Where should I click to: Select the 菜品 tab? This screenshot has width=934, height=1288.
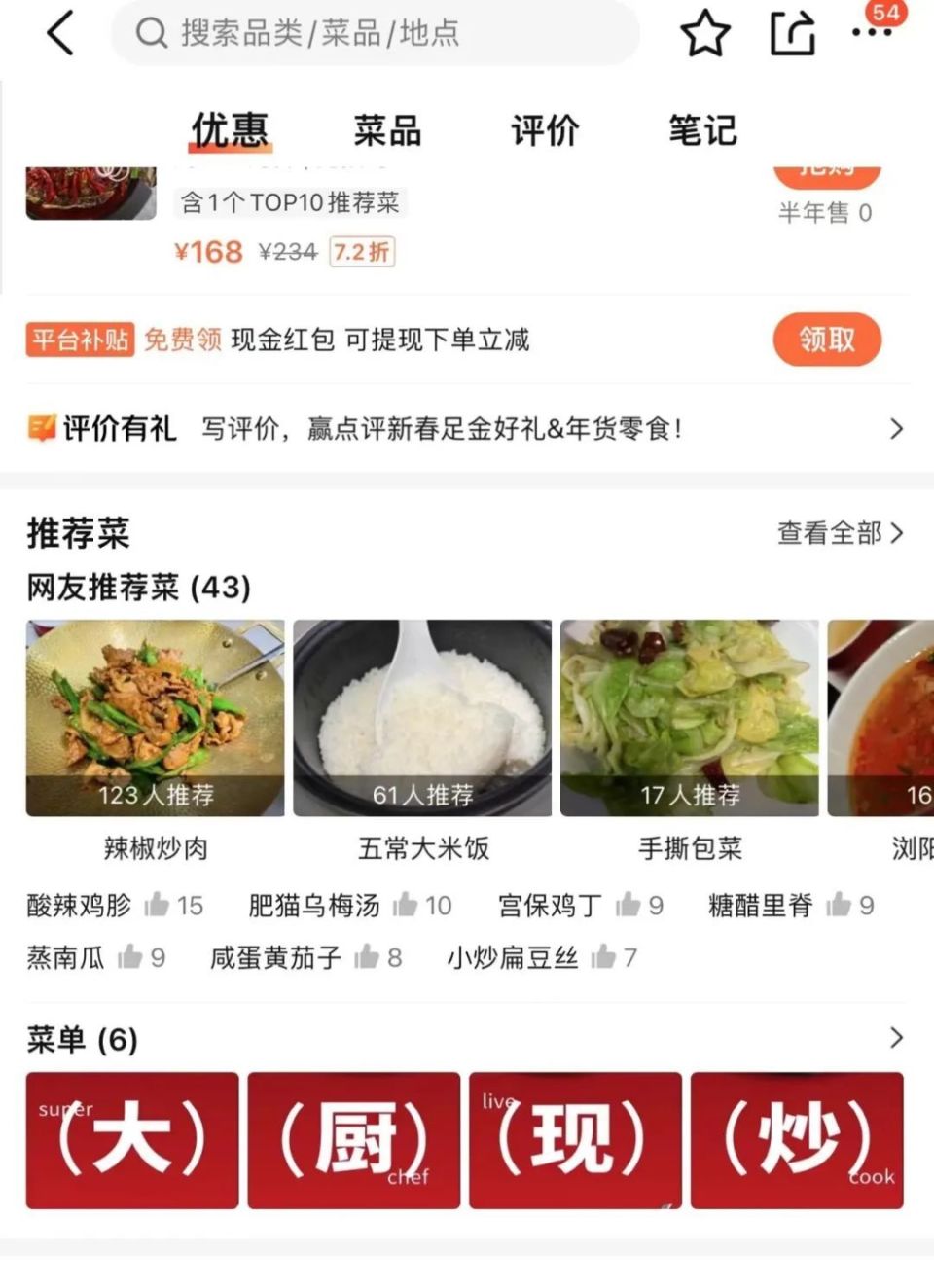pyautogui.click(x=387, y=129)
